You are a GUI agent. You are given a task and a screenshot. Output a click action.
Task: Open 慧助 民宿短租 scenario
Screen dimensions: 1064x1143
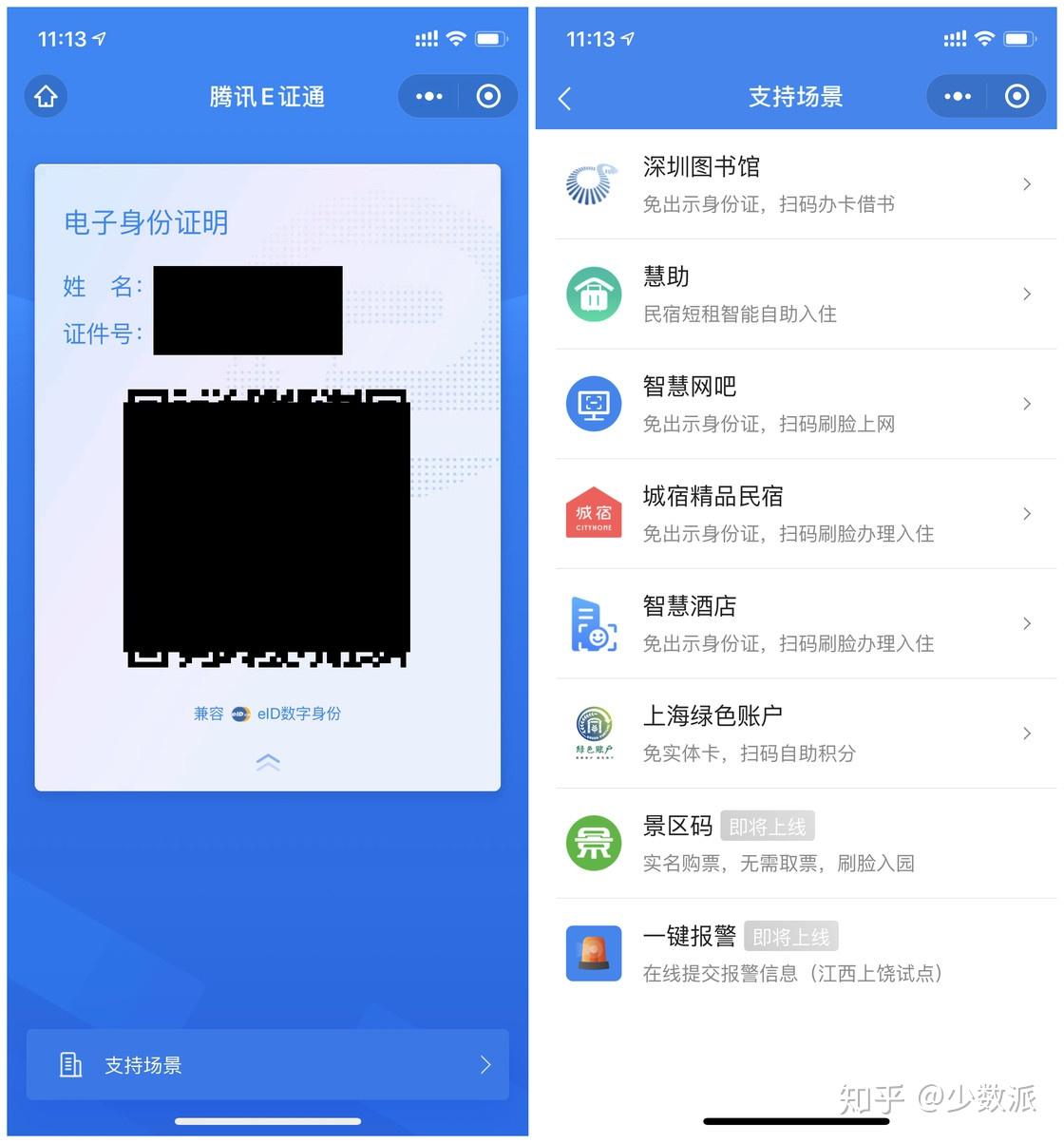796,295
